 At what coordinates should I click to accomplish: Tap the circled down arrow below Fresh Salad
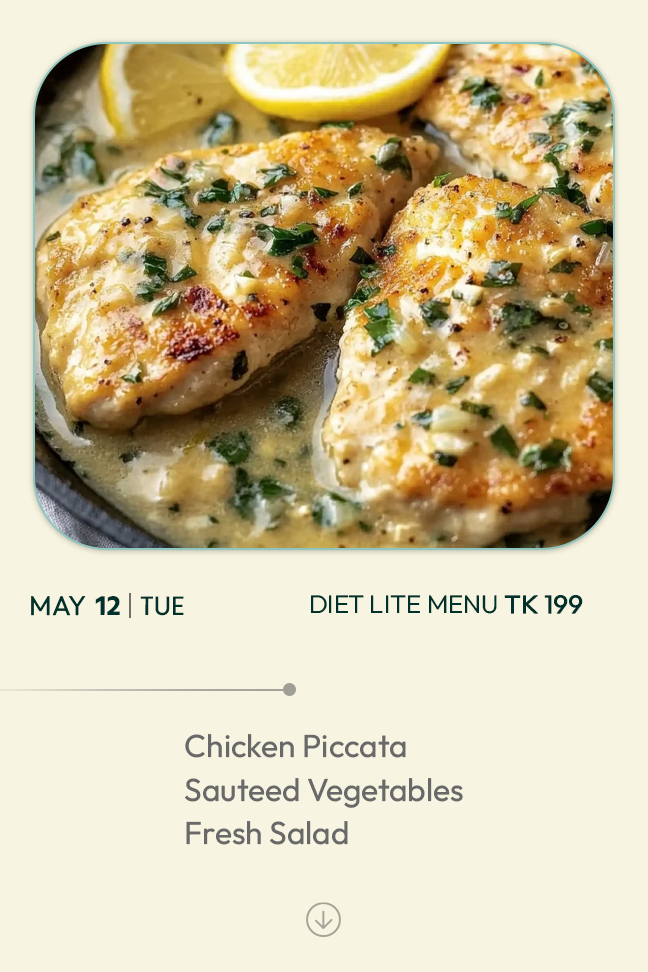[x=323, y=919]
